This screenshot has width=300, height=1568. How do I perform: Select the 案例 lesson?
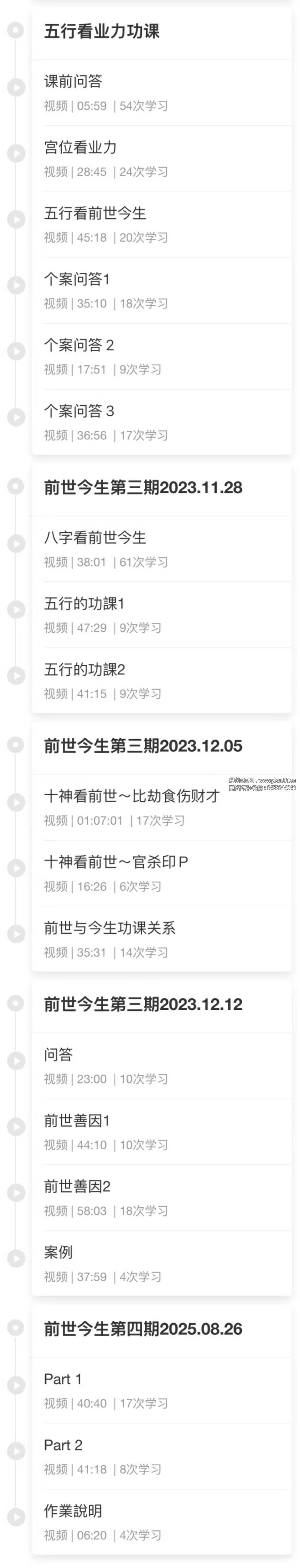point(58,1252)
